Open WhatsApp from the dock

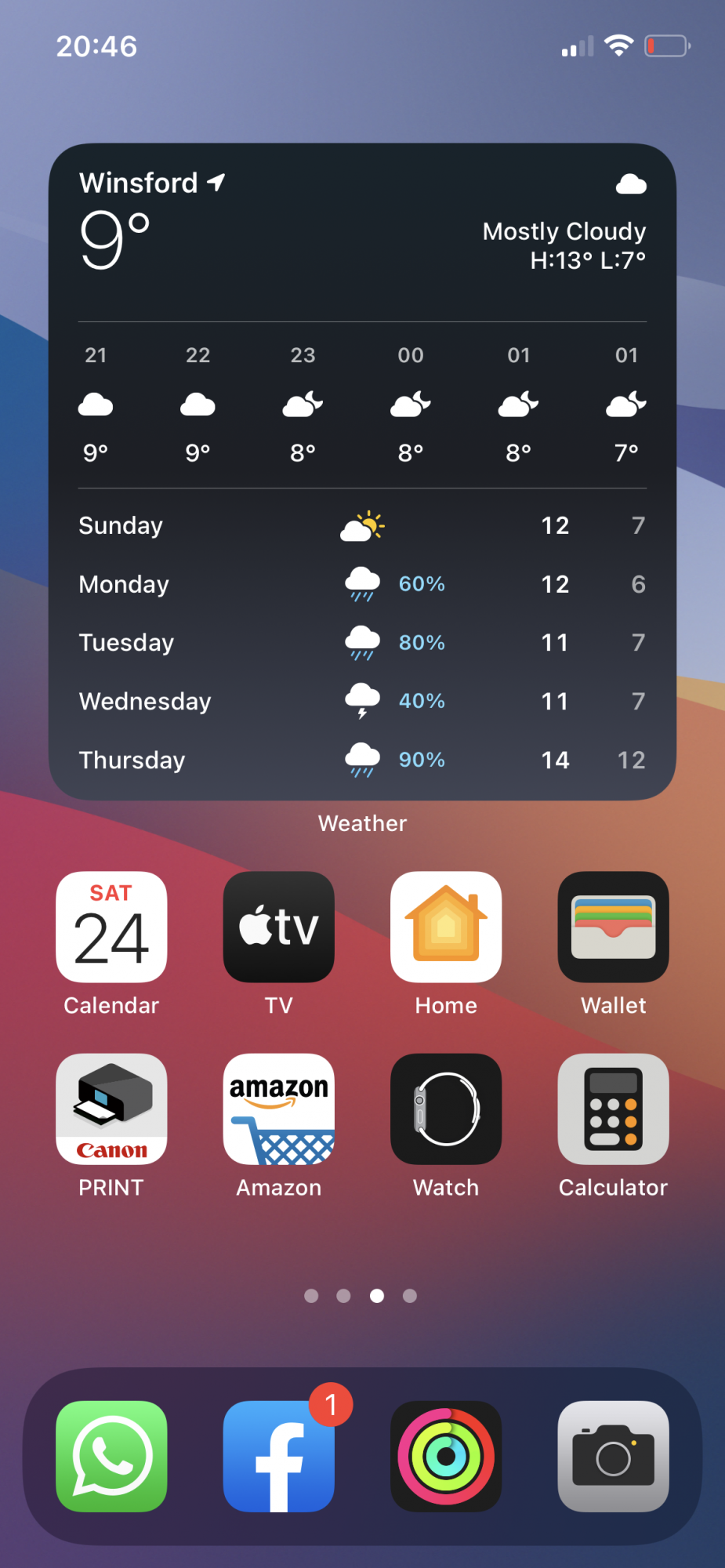pos(111,1456)
